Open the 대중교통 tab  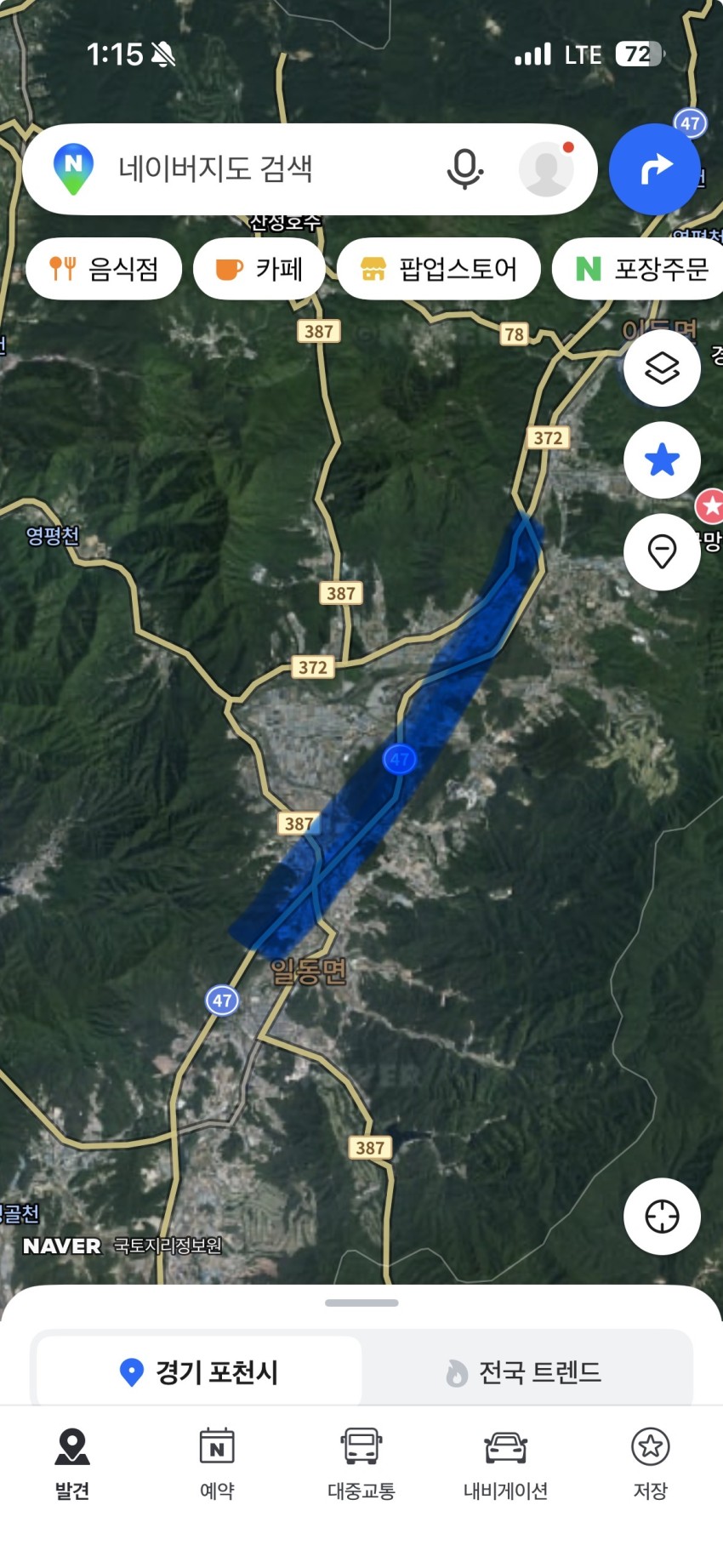(x=361, y=1463)
